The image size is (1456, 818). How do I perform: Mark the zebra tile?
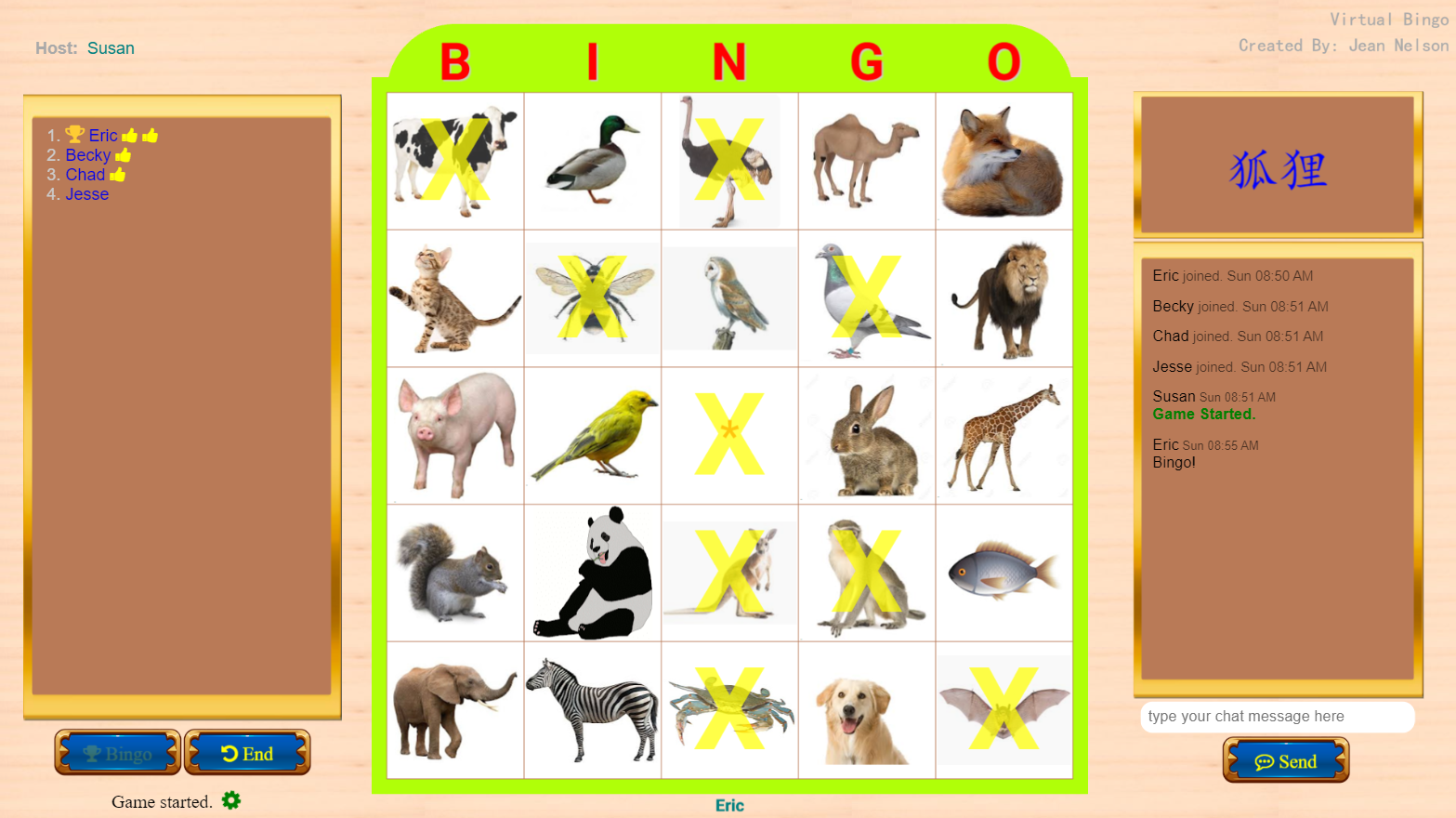(593, 710)
